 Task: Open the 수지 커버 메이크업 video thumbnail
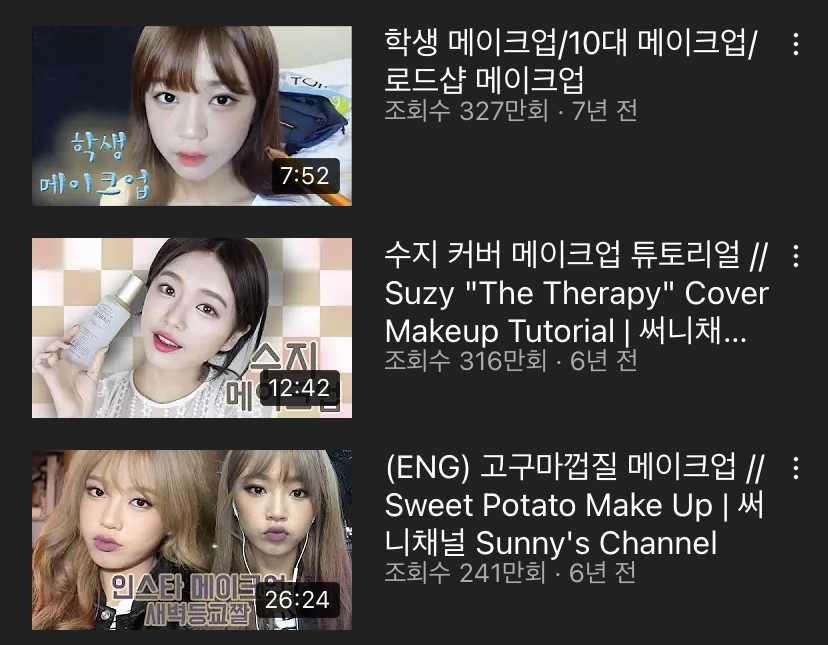click(x=192, y=328)
